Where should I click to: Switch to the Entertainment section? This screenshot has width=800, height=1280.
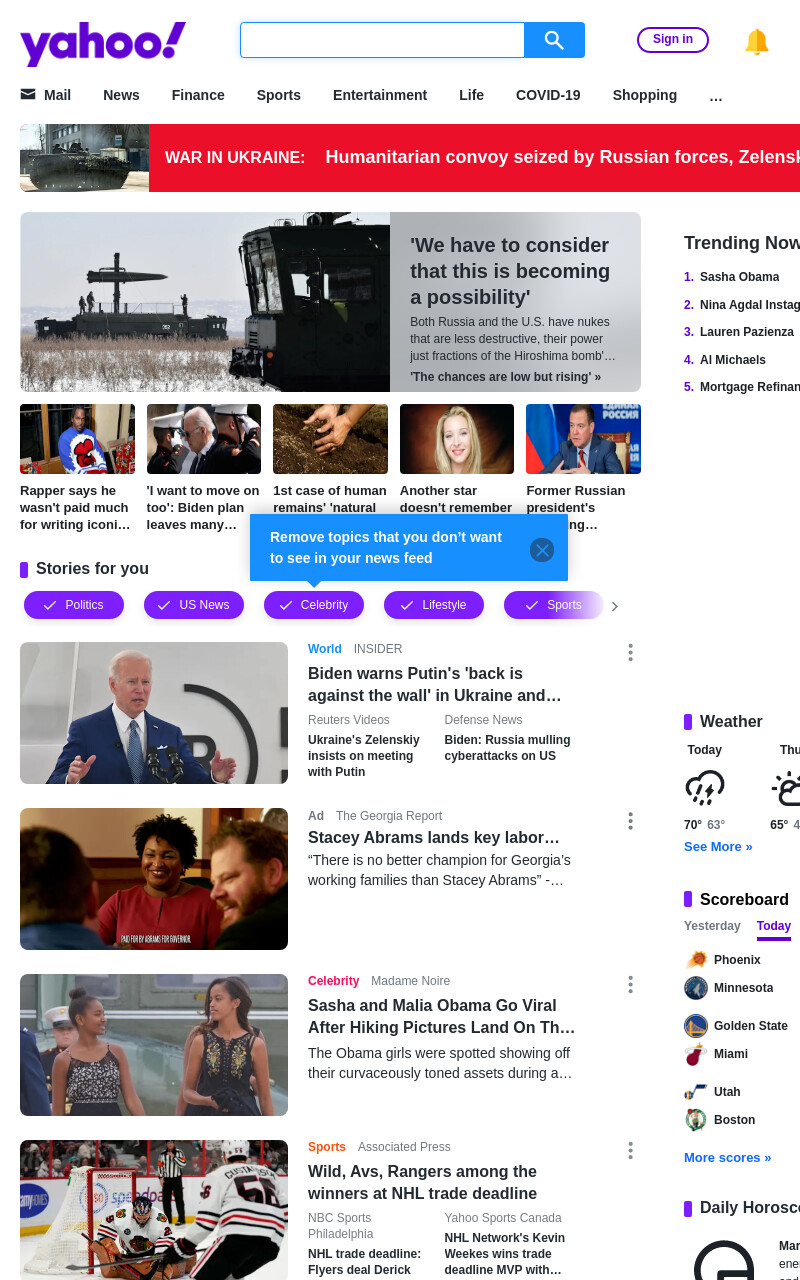coord(380,95)
